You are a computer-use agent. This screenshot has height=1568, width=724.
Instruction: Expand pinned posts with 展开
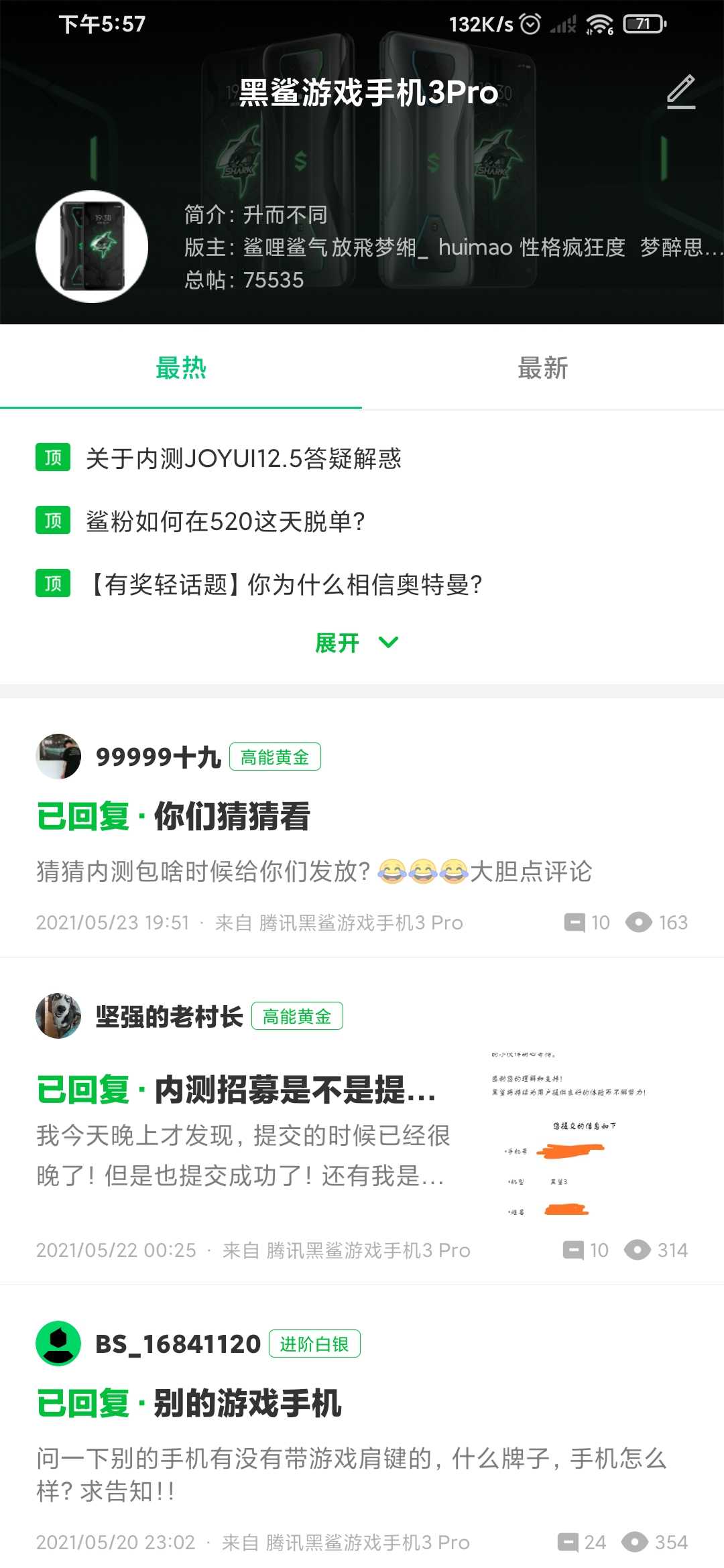pyautogui.click(x=357, y=643)
